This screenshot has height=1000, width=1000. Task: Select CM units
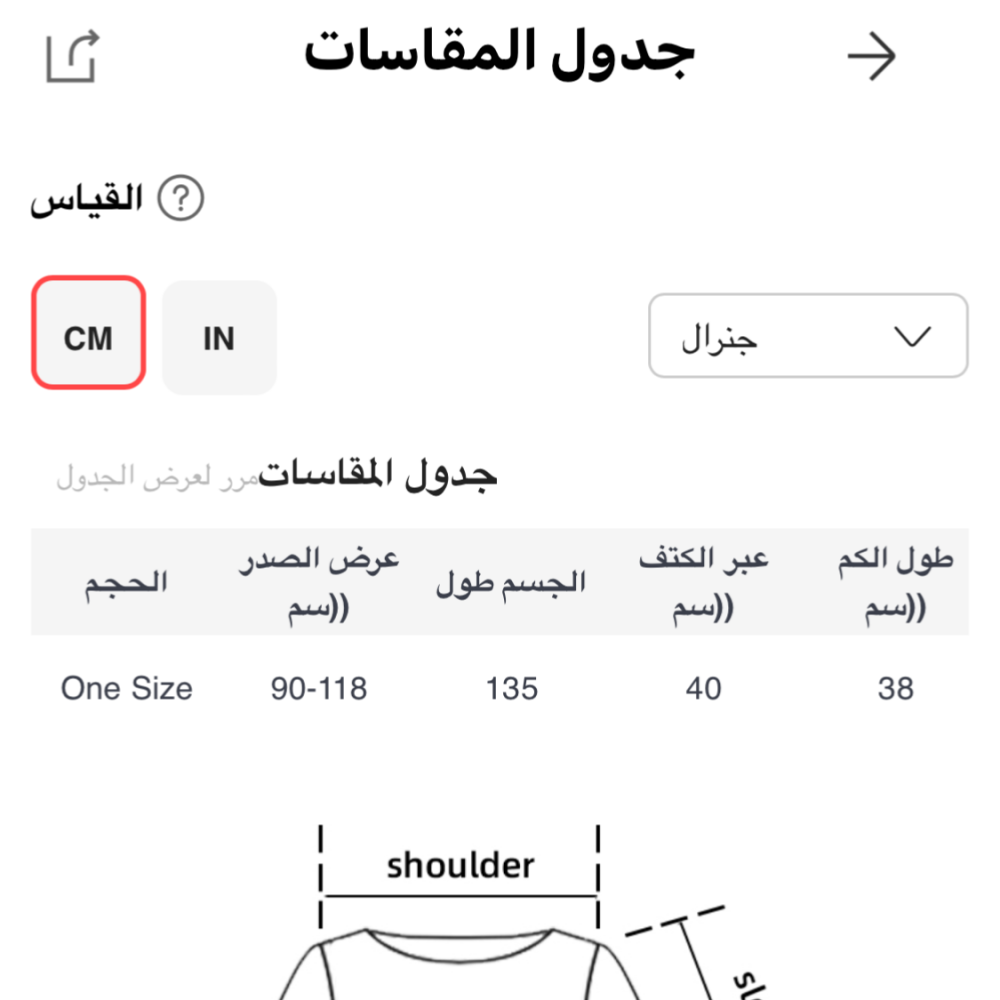point(89,337)
